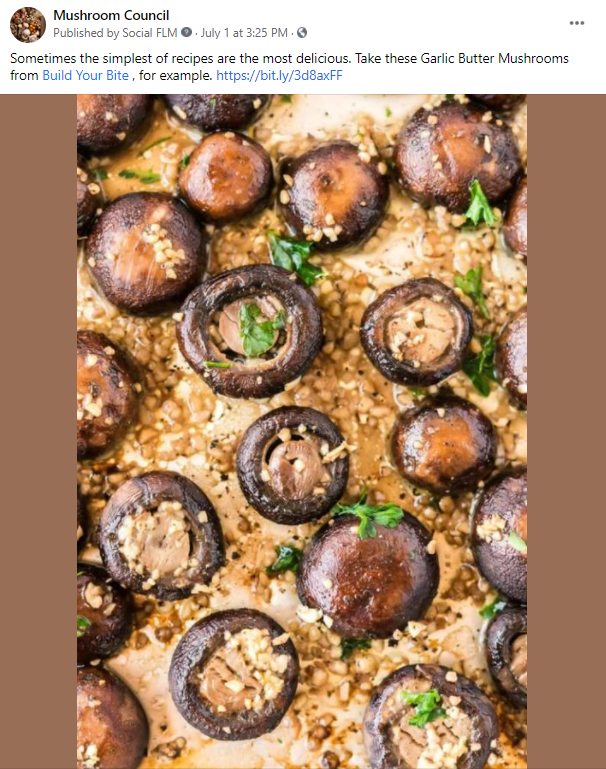Open the Build Your Bite page link

85,75
